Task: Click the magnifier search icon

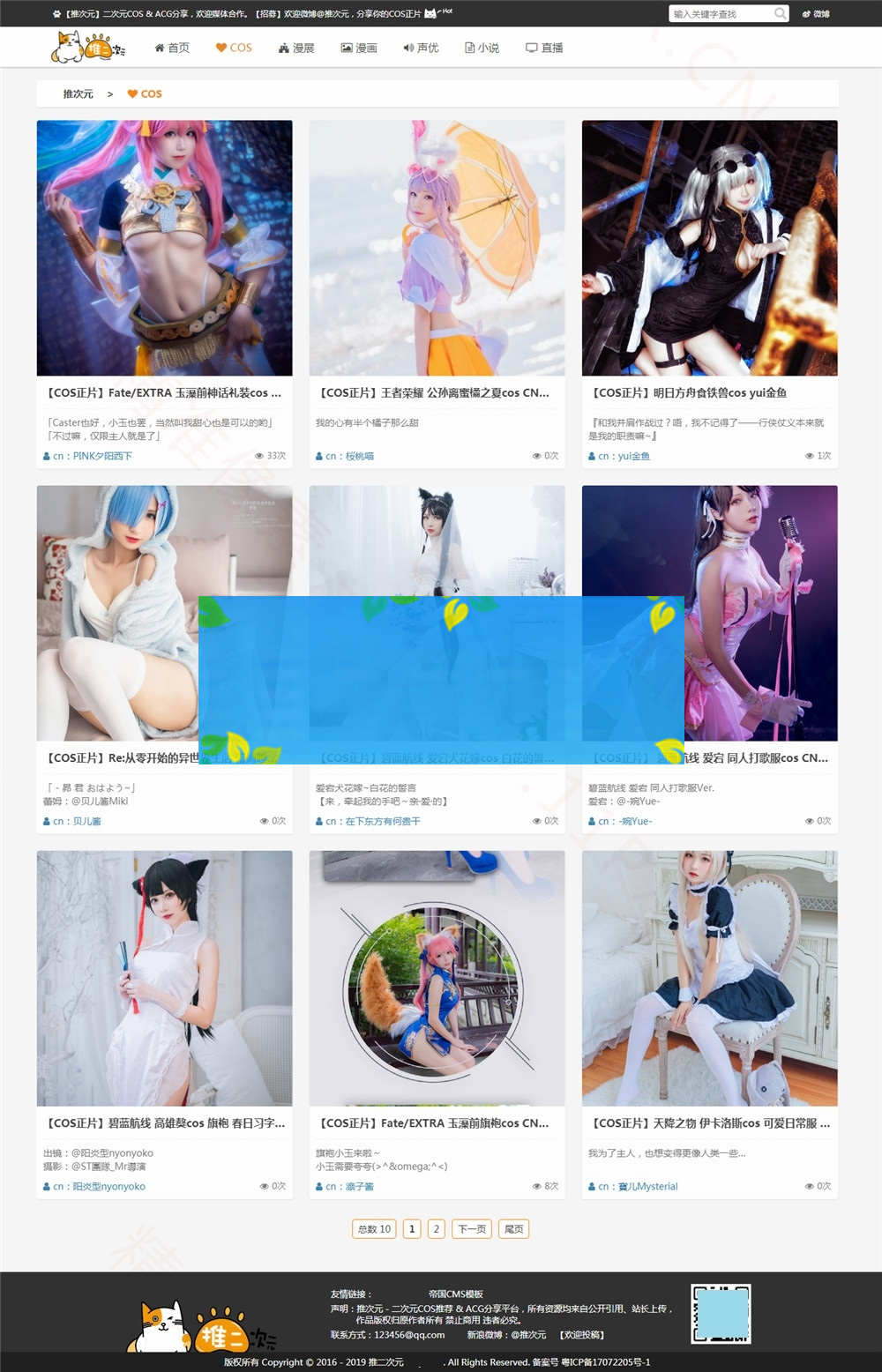Action: pyautogui.click(x=780, y=13)
